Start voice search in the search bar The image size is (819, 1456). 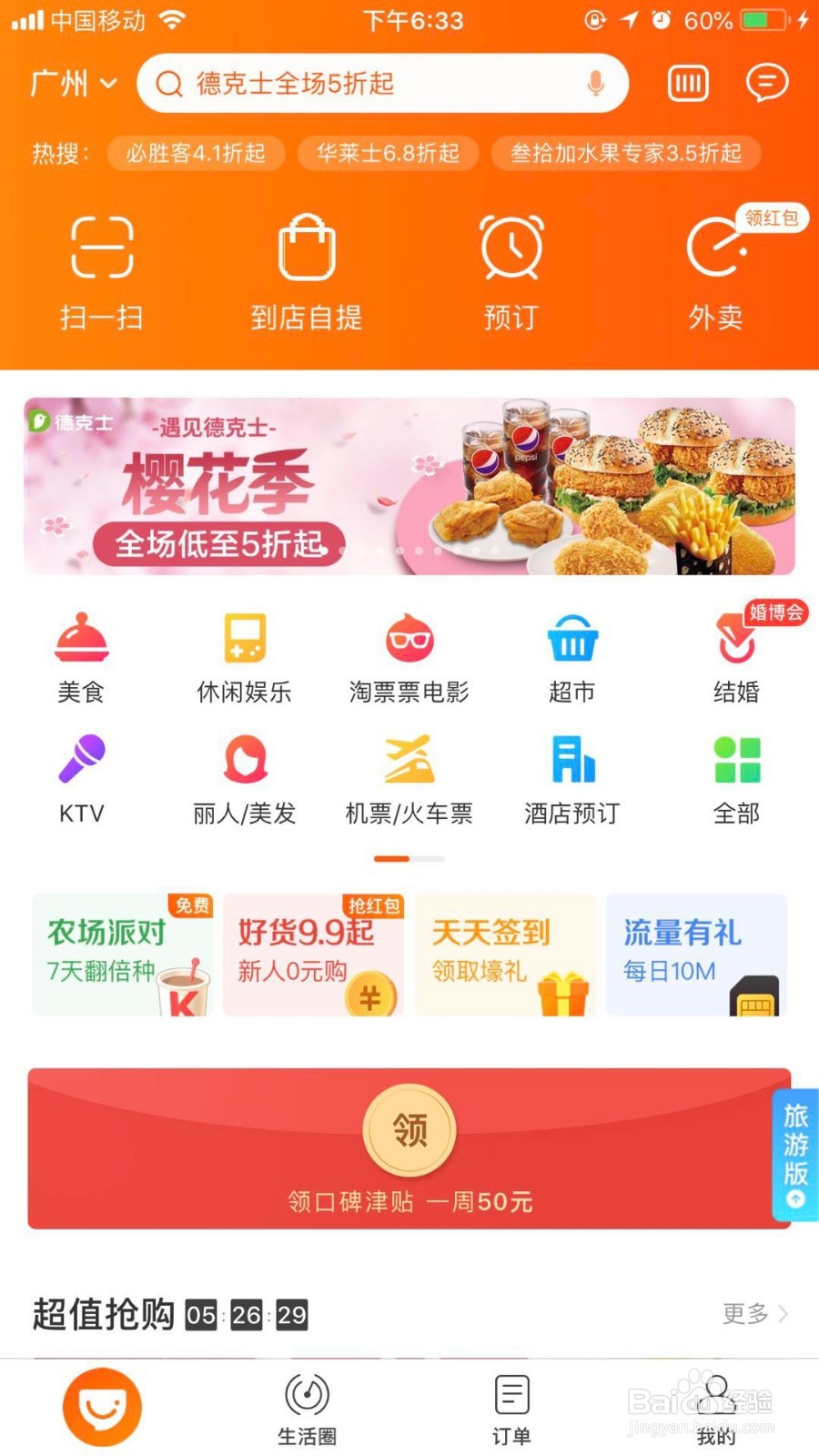tap(596, 83)
